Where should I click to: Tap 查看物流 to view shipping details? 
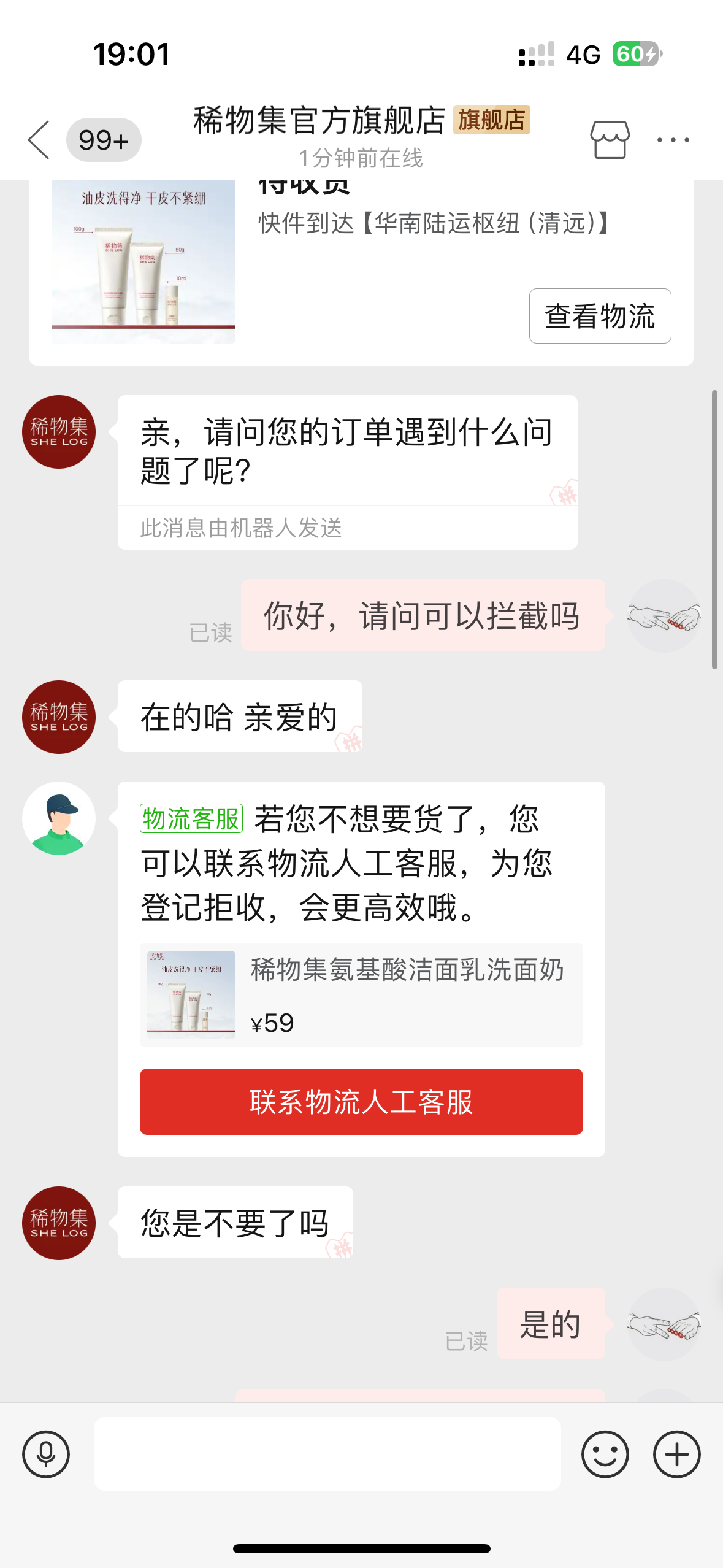pyautogui.click(x=600, y=316)
